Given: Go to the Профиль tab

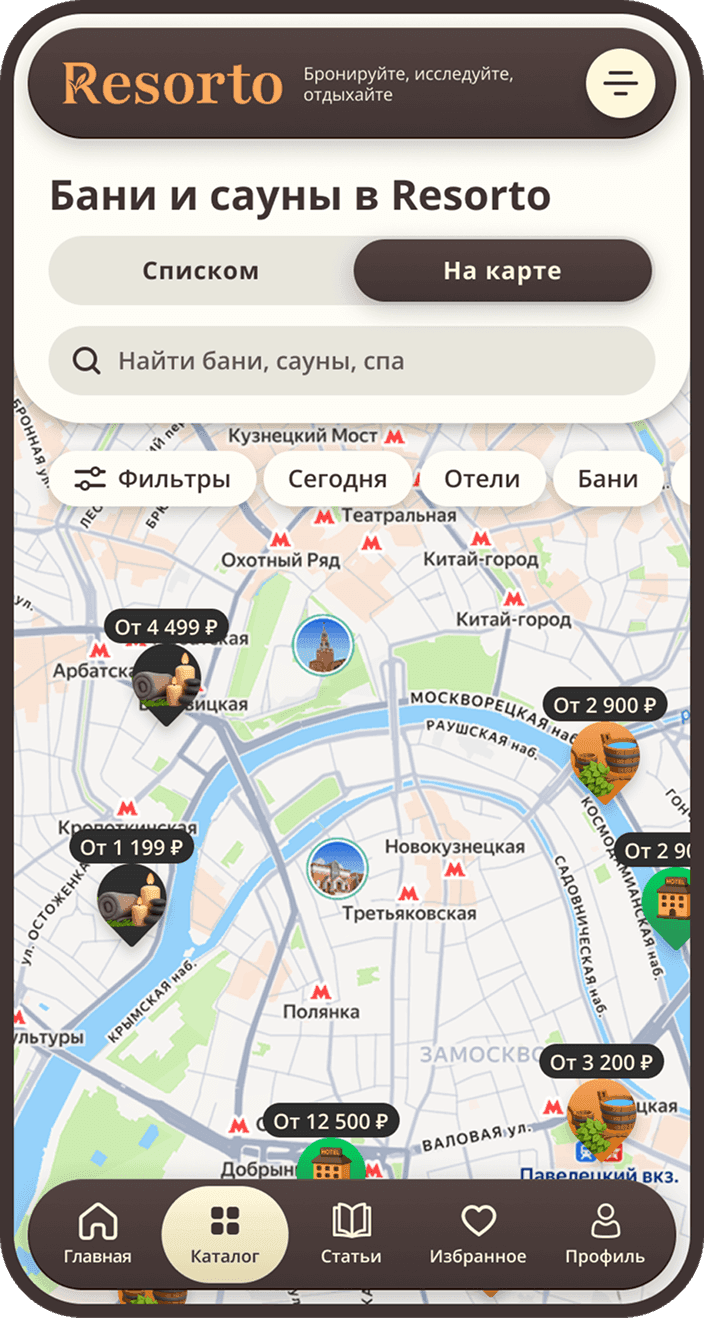Looking at the screenshot, I should click(x=605, y=1235).
